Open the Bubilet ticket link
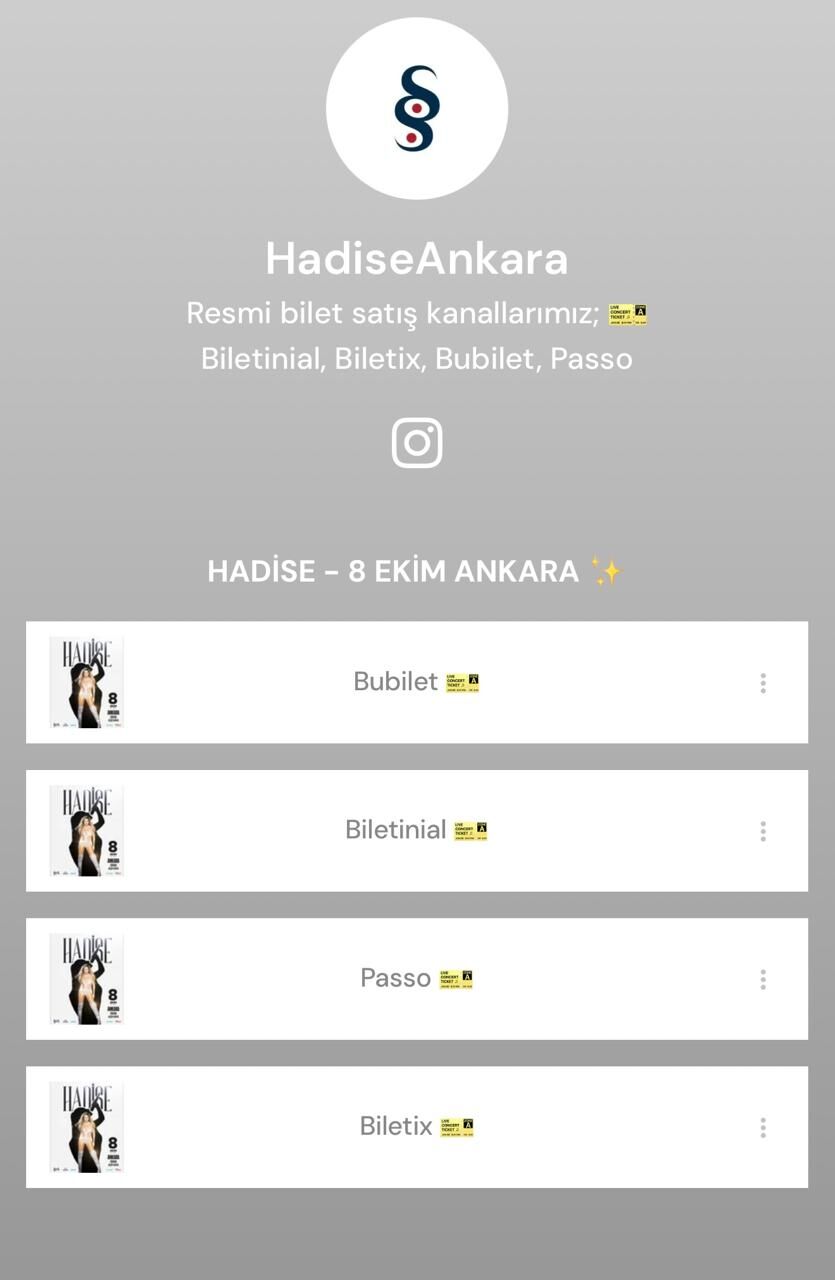This screenshot has height=1280, width=835. click(415, 682)
